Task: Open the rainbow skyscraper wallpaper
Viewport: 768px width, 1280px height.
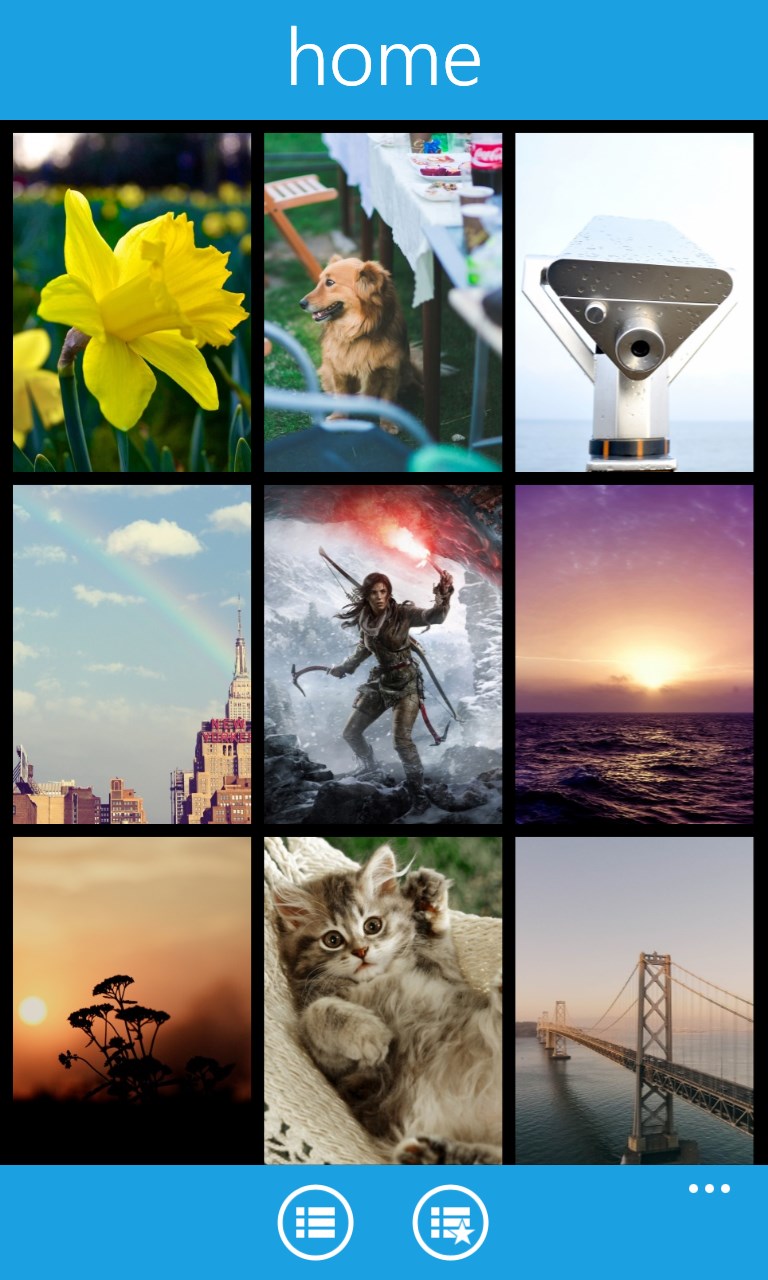Action: (x=132, y=654)
